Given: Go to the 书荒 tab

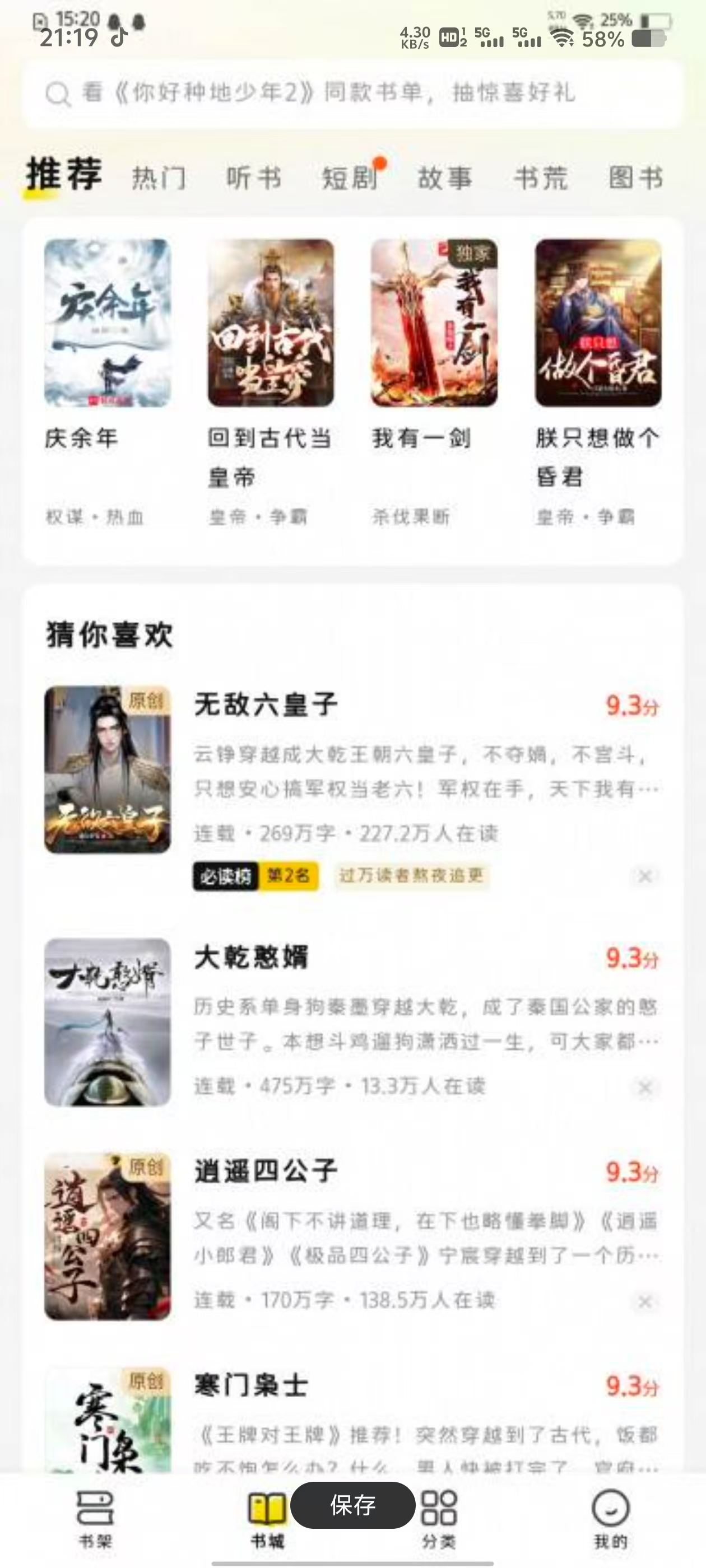Looking at the screenshot, I should pyautogui.click(x=540, y=178).
